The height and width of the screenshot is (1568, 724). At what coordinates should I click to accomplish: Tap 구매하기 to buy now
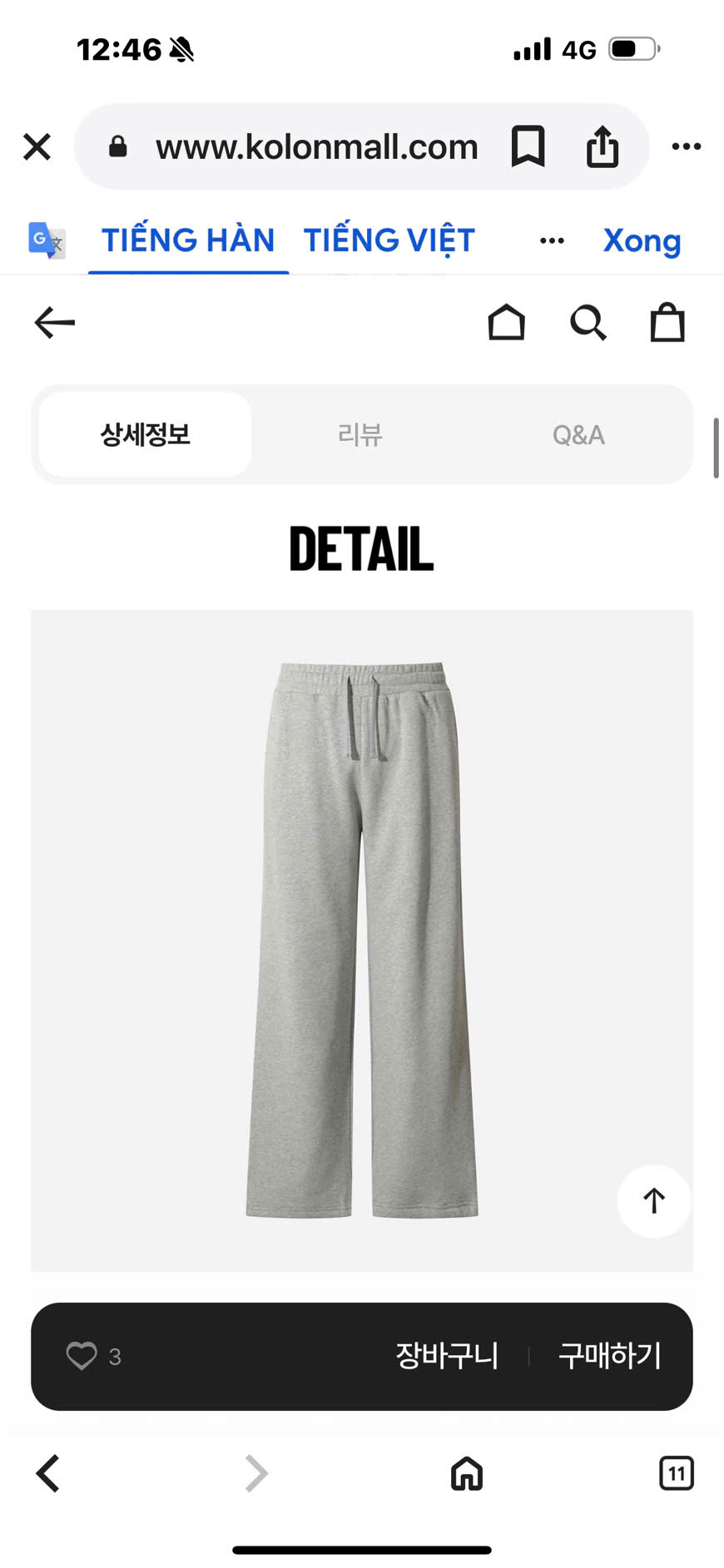pyautogui.click(x=610, y=1356)
